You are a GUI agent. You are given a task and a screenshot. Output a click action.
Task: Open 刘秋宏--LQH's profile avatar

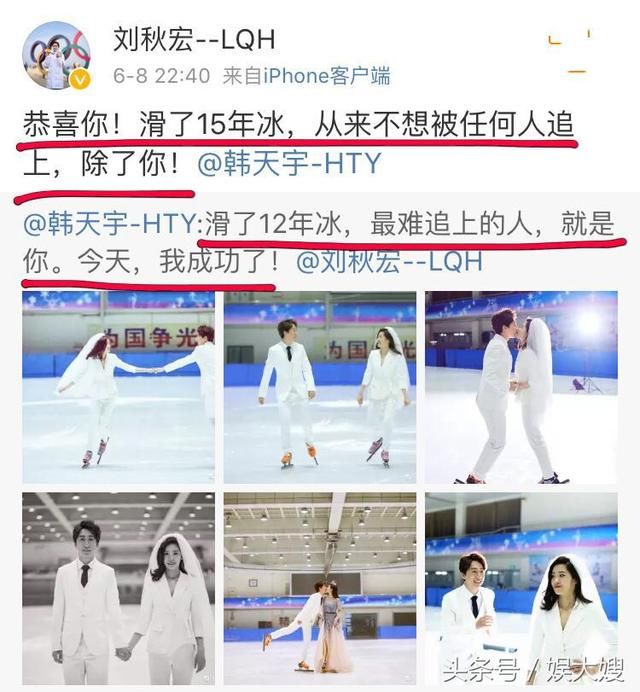(x=57, y=55)
